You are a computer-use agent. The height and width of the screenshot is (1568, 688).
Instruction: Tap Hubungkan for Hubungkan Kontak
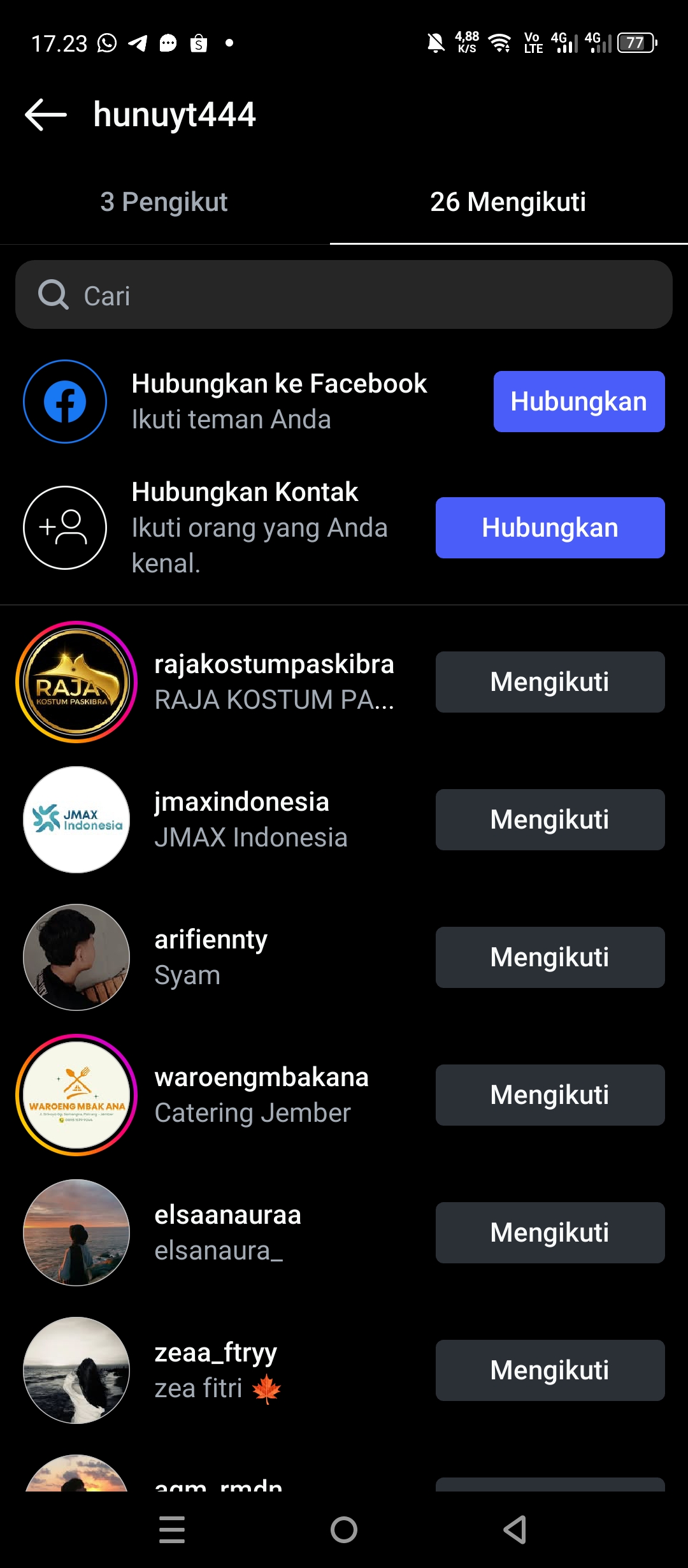550,528
